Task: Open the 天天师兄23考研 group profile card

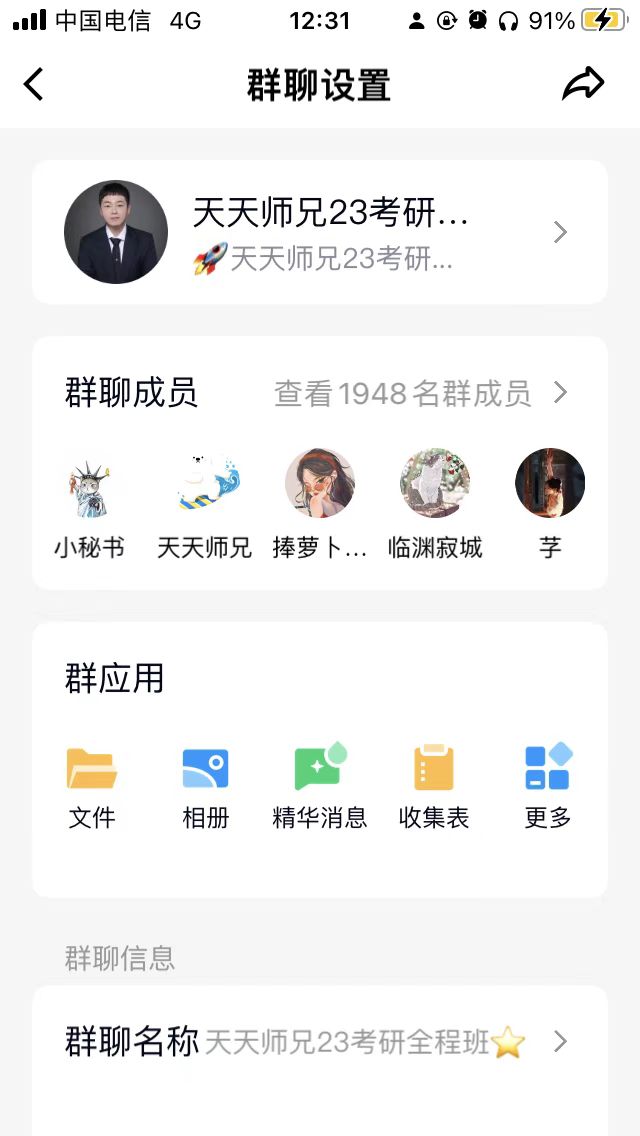Action: coord(320,232)
